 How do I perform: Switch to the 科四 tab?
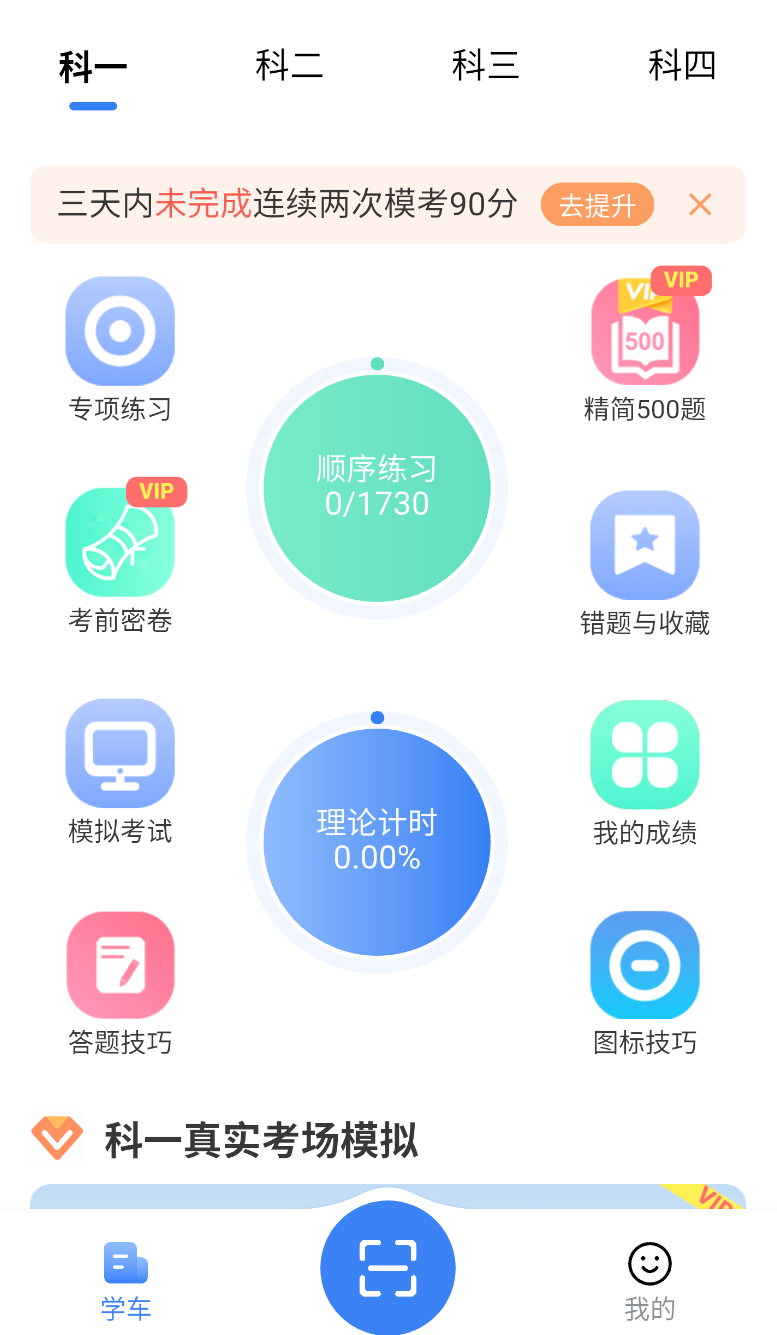pyautogui.click(x=683, y=66)
